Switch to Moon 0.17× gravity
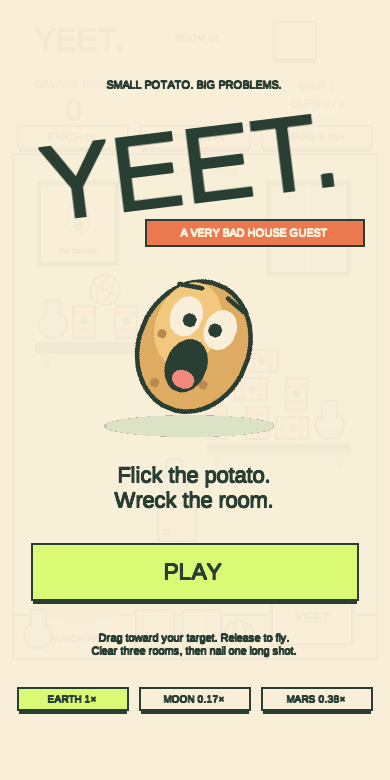Image resolution: width=390 pixels, height=780 pixels. tap(195, 699)
